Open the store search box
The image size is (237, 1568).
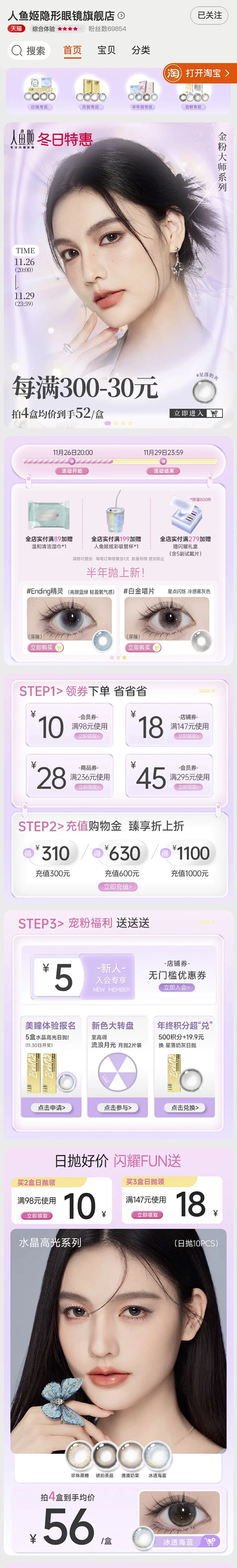pos(29,50)
